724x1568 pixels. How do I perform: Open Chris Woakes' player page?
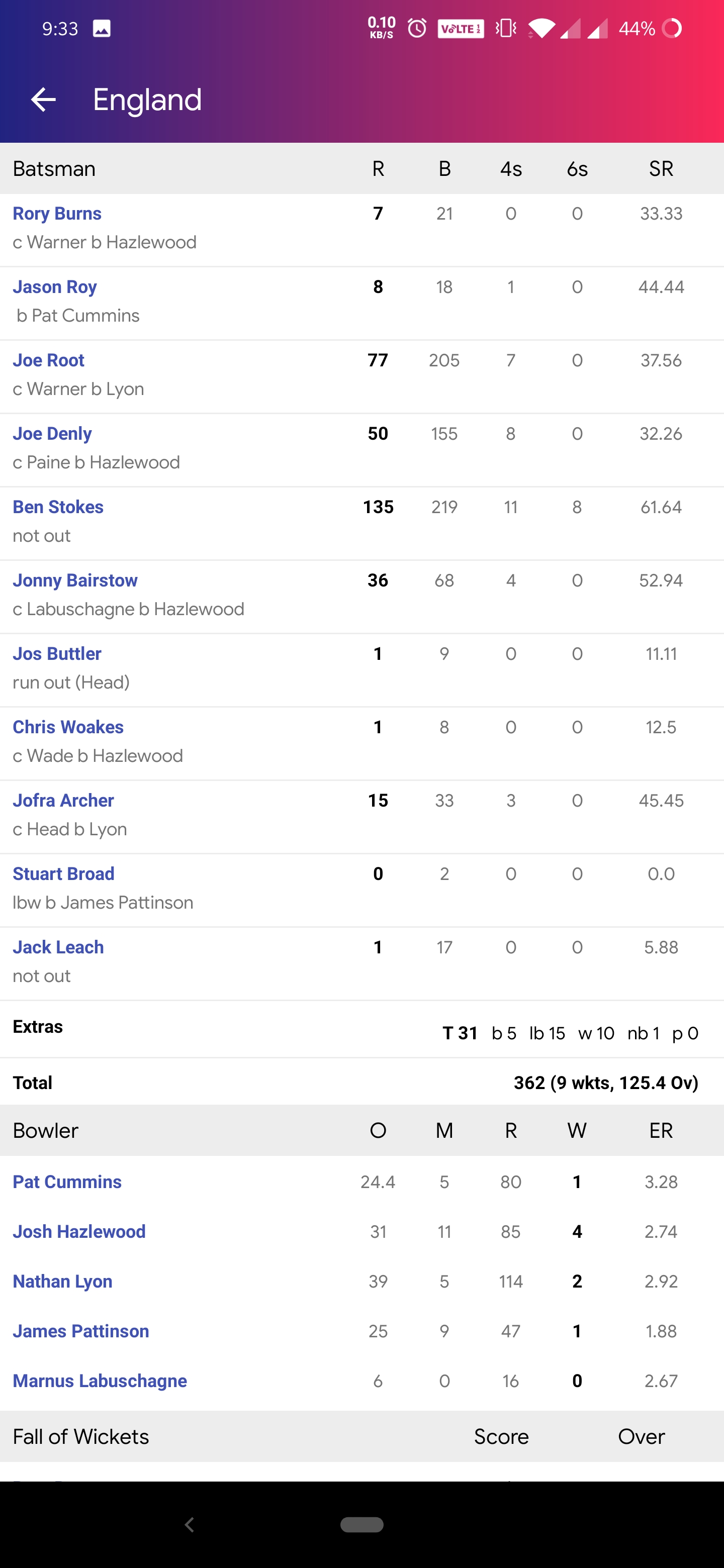pos(68,727)
